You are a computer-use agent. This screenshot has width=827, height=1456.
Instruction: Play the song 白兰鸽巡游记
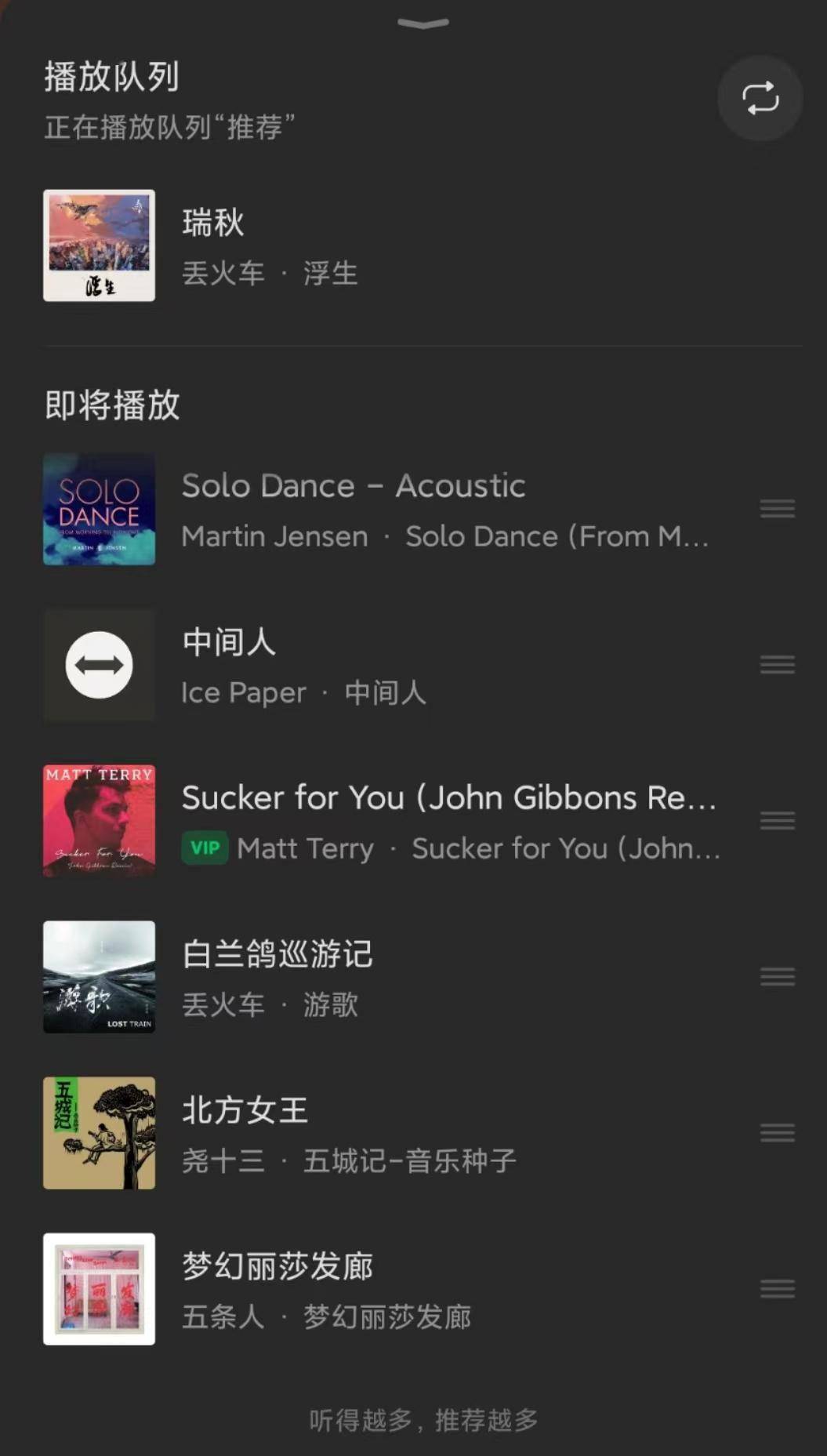[x=277, y=955]
